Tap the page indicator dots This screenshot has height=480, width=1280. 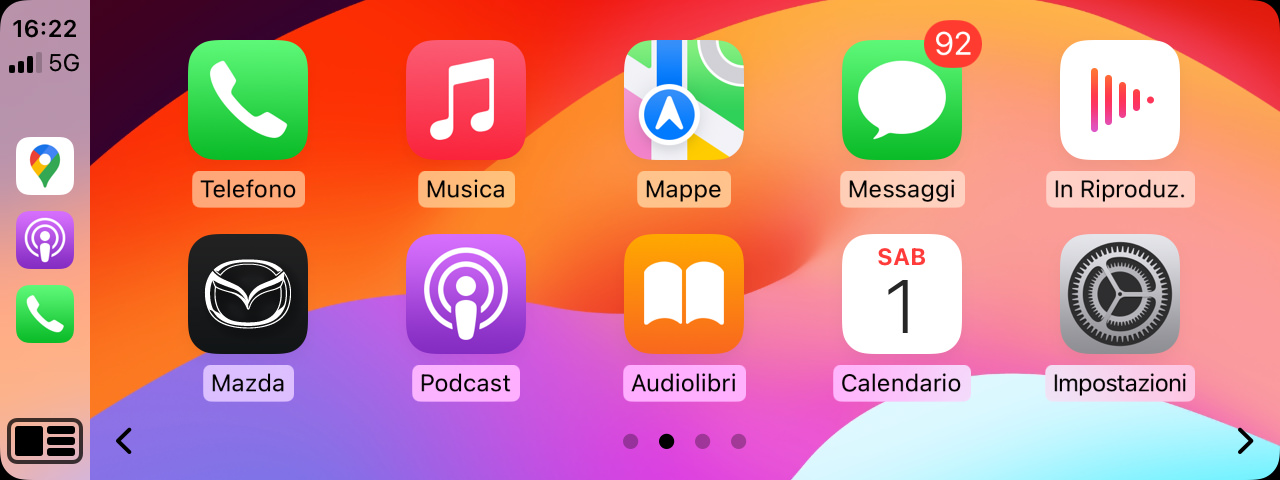coord(684,441)
